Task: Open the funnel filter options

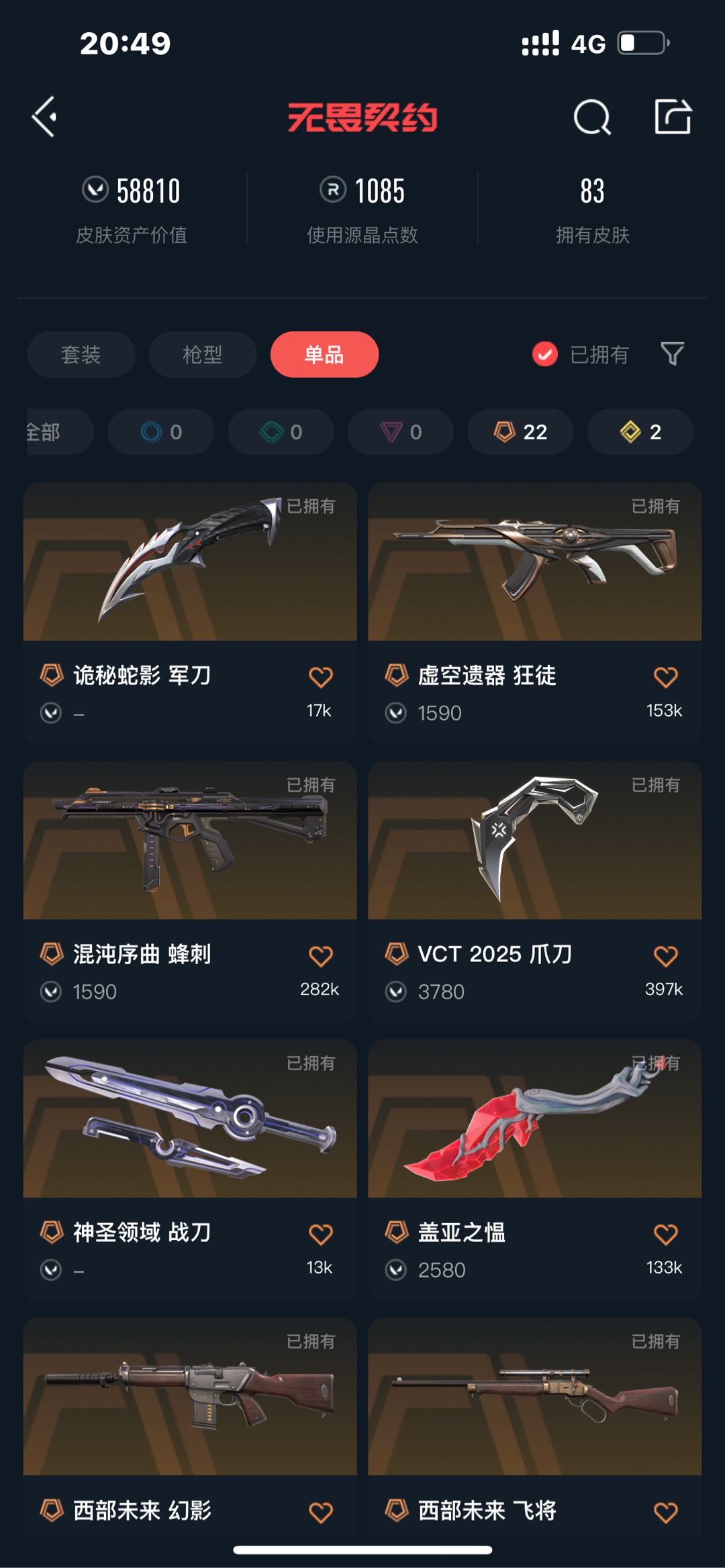Action: click(x=672, y=354)
